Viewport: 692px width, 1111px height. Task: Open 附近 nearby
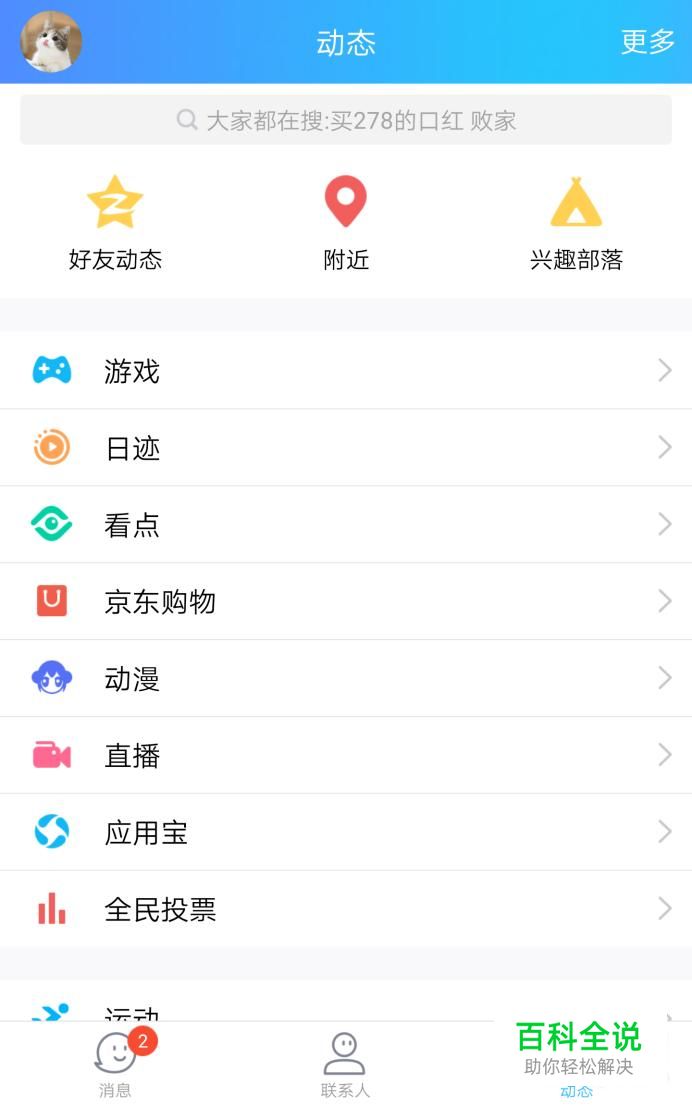(x=346, y=224)
